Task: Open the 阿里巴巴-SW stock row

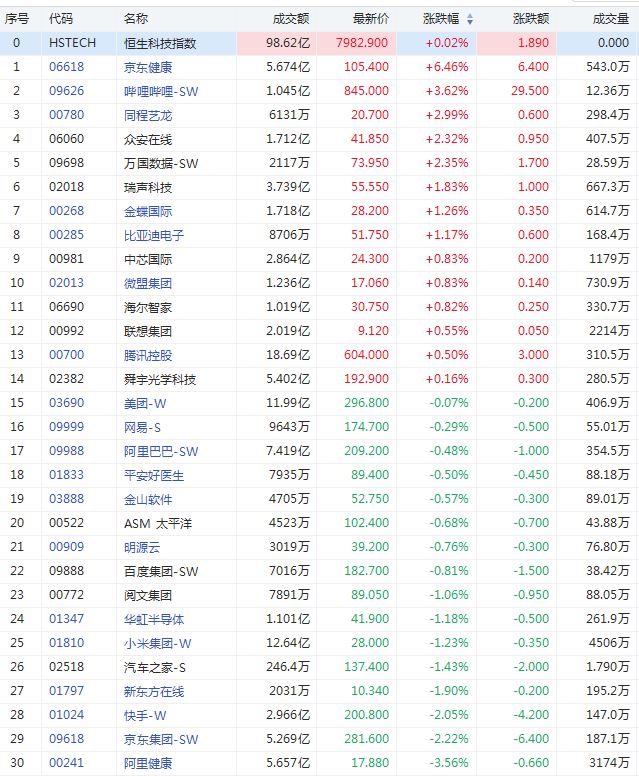Action: (160, 451)
